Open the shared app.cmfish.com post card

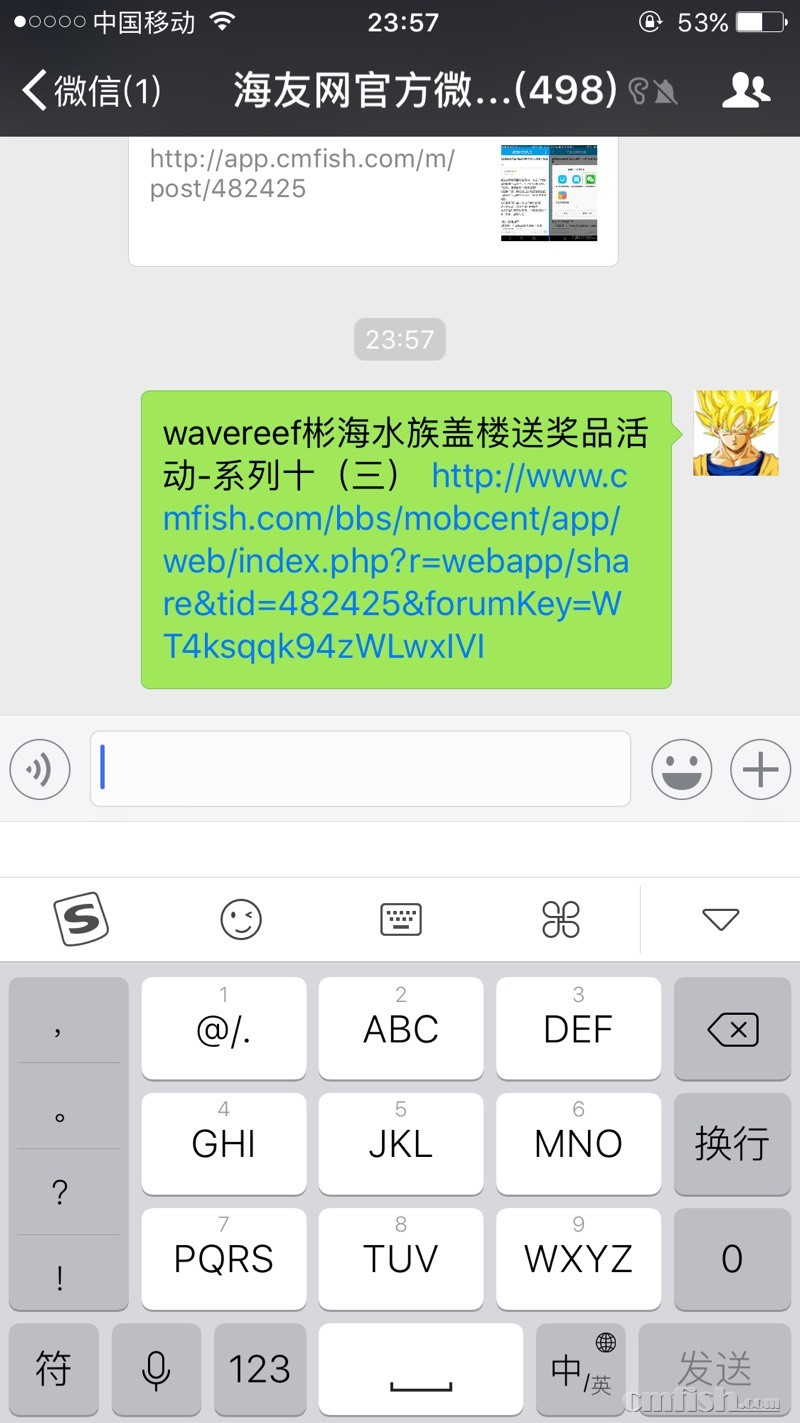click(373, 195)
